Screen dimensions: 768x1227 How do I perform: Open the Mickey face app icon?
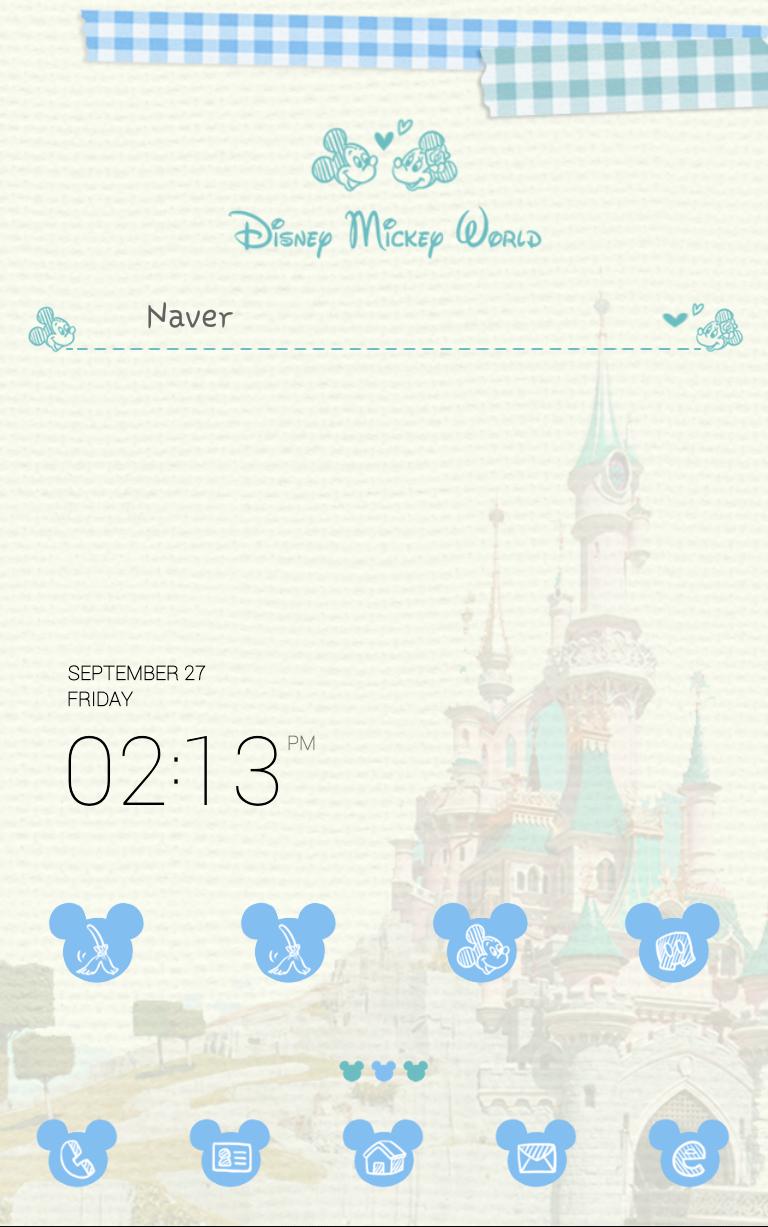click(480, 944)
